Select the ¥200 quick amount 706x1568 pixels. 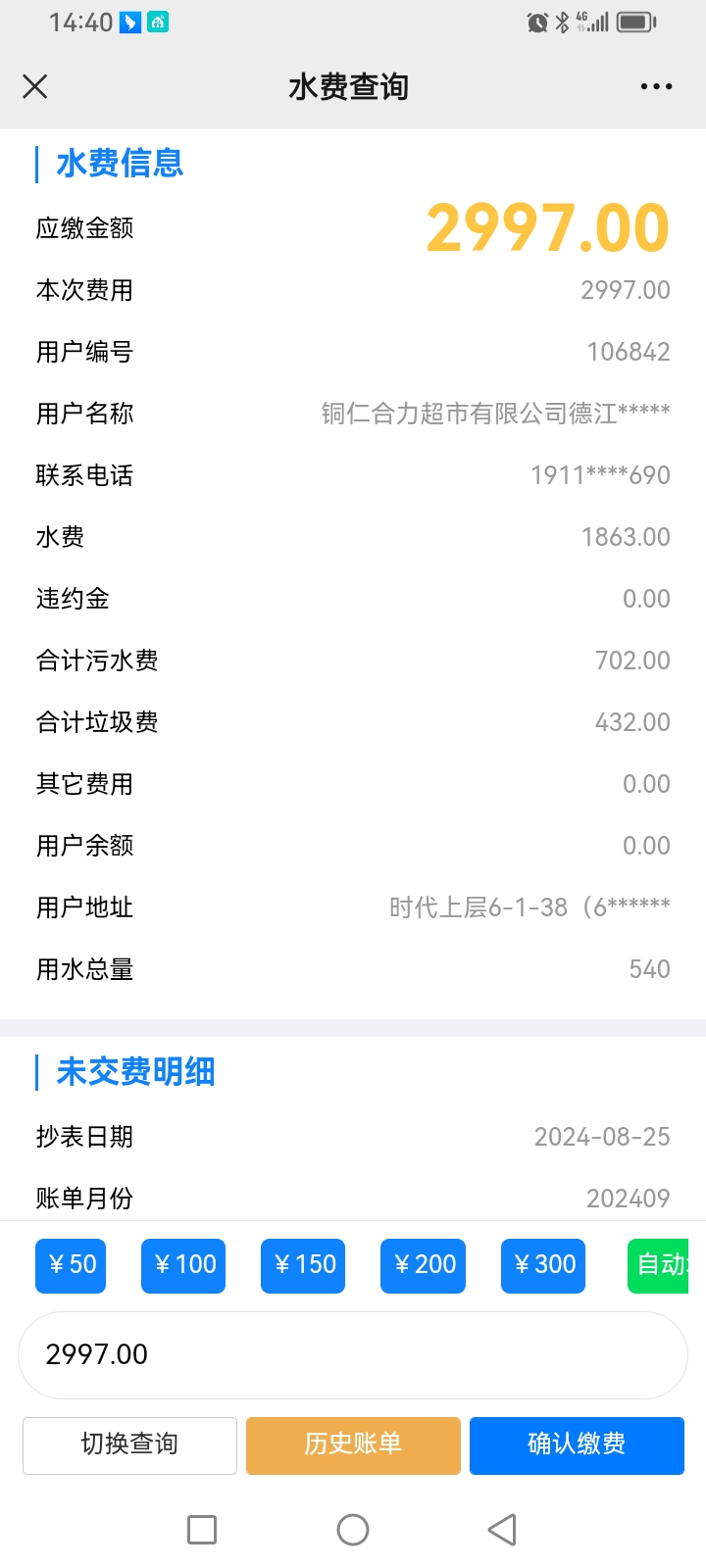(424, 1265)
